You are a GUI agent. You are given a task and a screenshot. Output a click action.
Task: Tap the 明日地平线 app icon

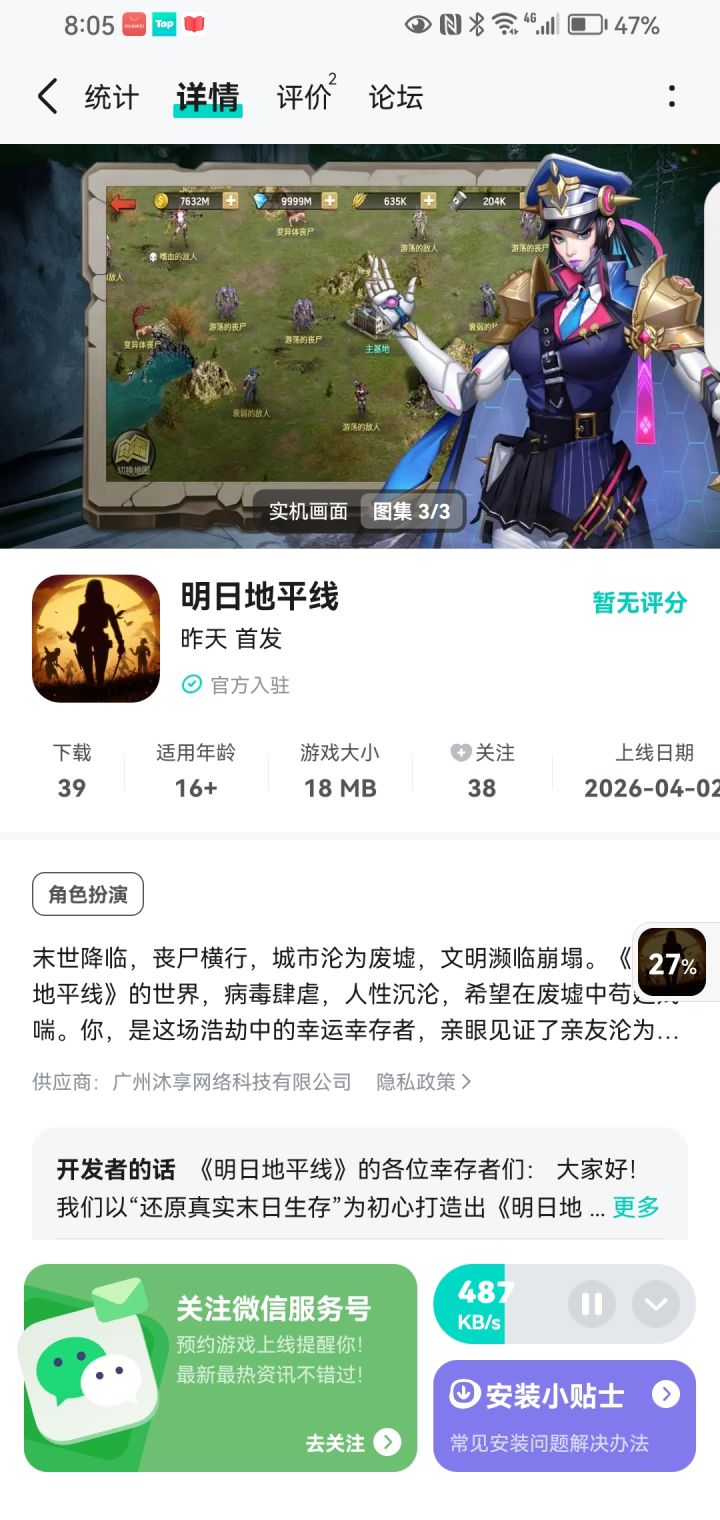[95, 637]
